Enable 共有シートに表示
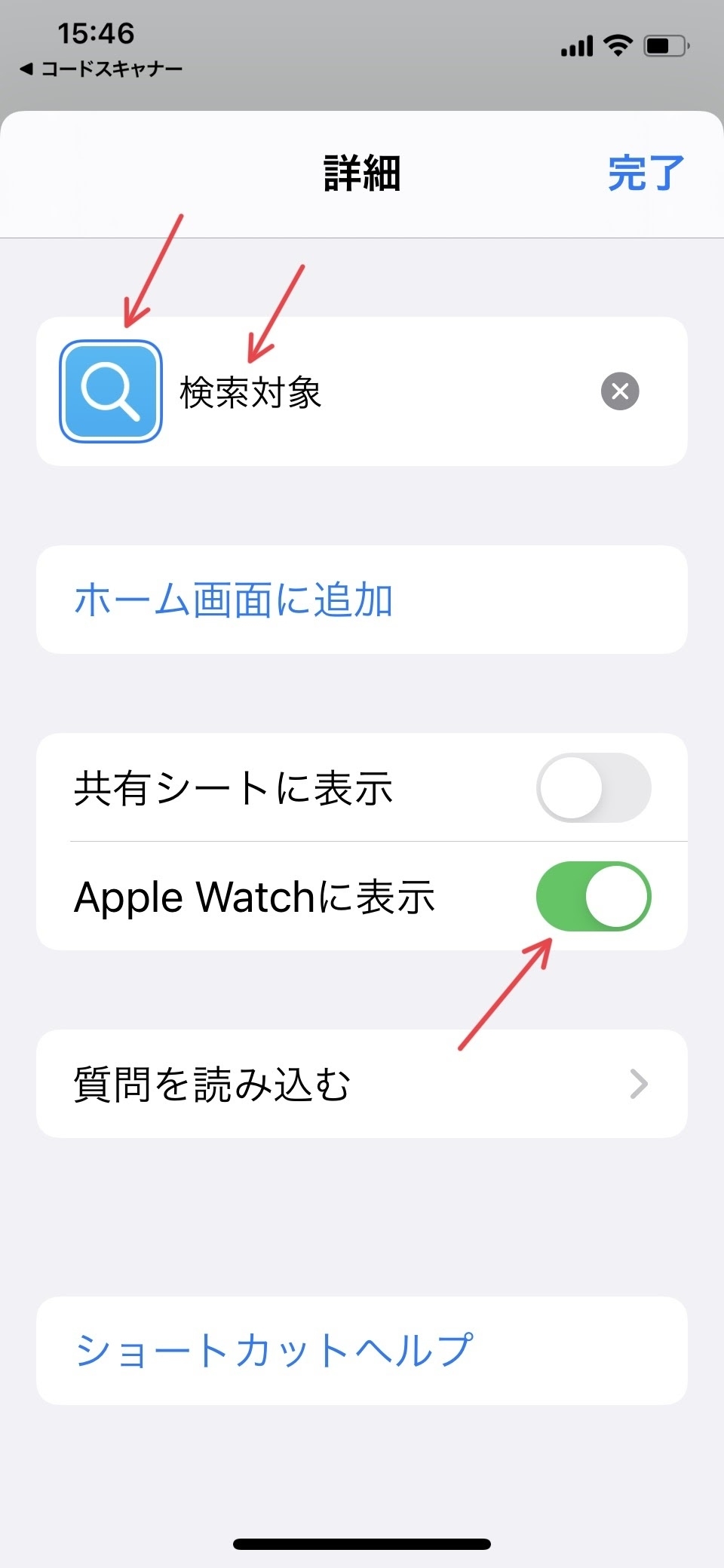Viewport: 724px width, 1568px height. [594, 788]
